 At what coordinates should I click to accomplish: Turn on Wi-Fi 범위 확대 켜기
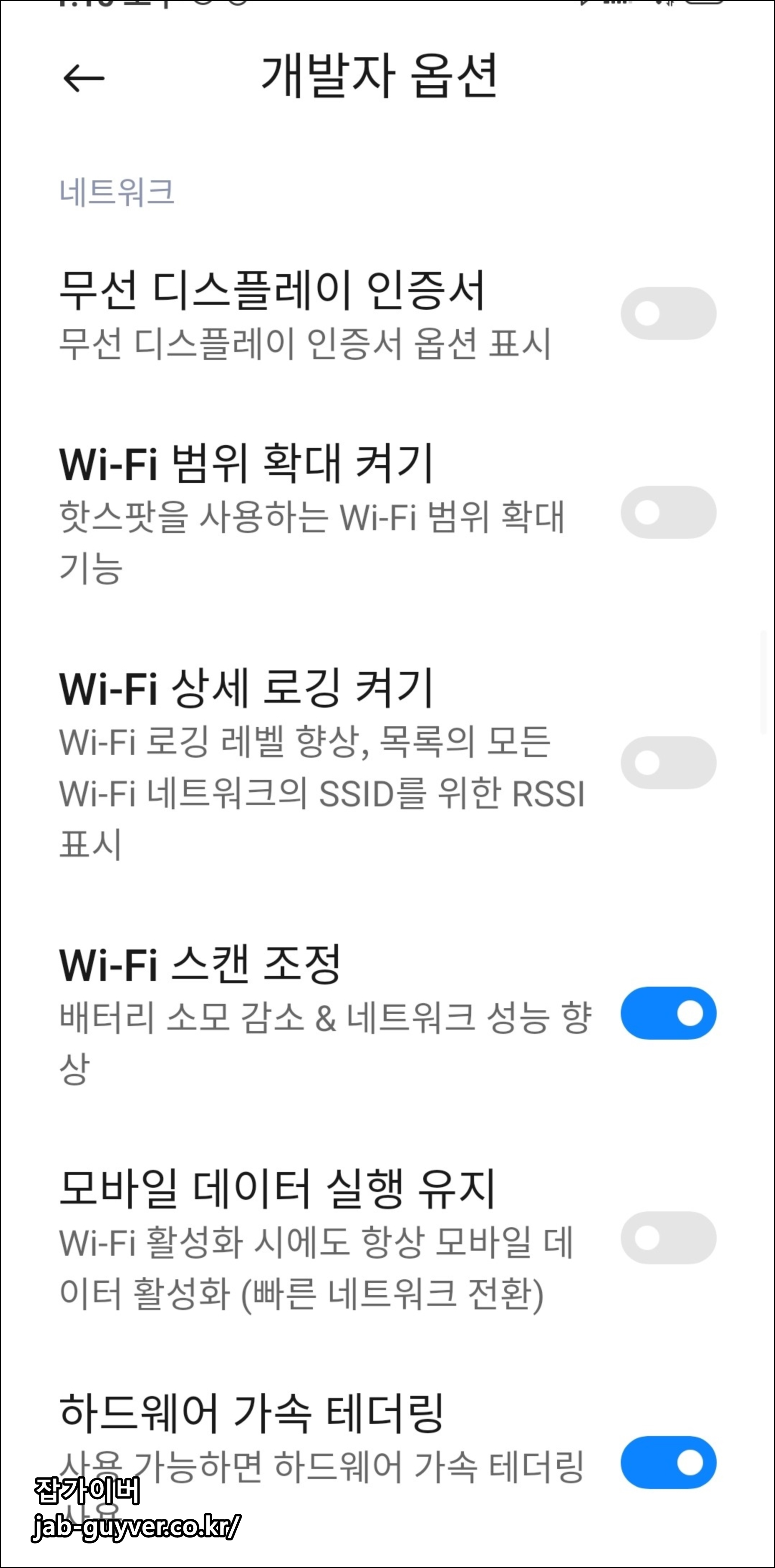coord(668,512)
